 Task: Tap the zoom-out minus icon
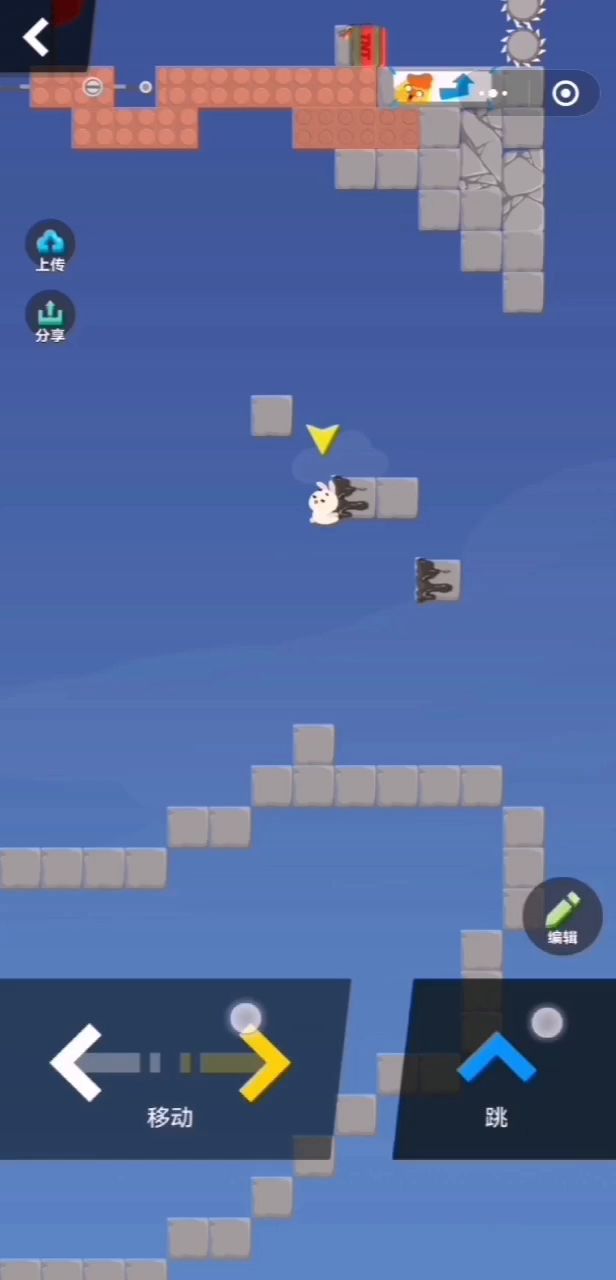click(92, 87)
